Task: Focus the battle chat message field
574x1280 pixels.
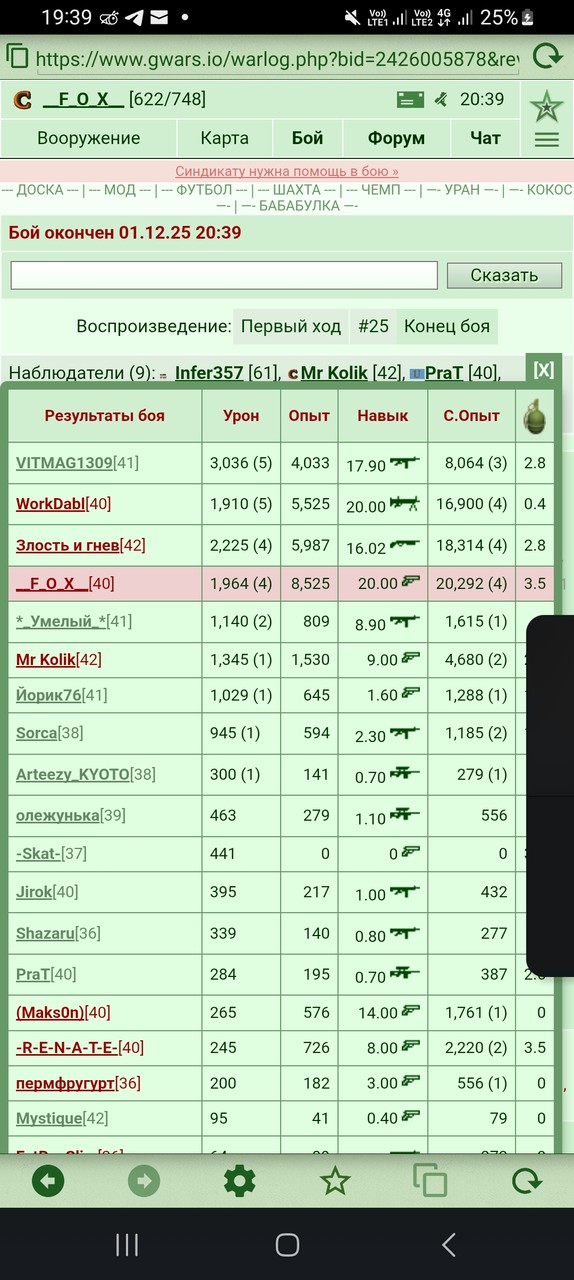Action: (x=224, y=275)
